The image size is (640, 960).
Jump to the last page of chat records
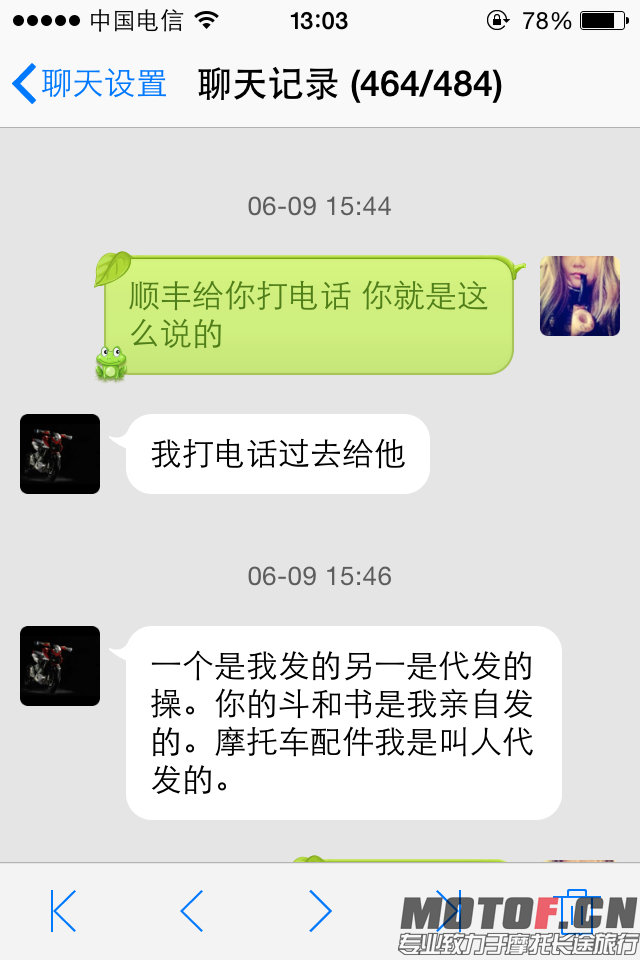point(449,910)
